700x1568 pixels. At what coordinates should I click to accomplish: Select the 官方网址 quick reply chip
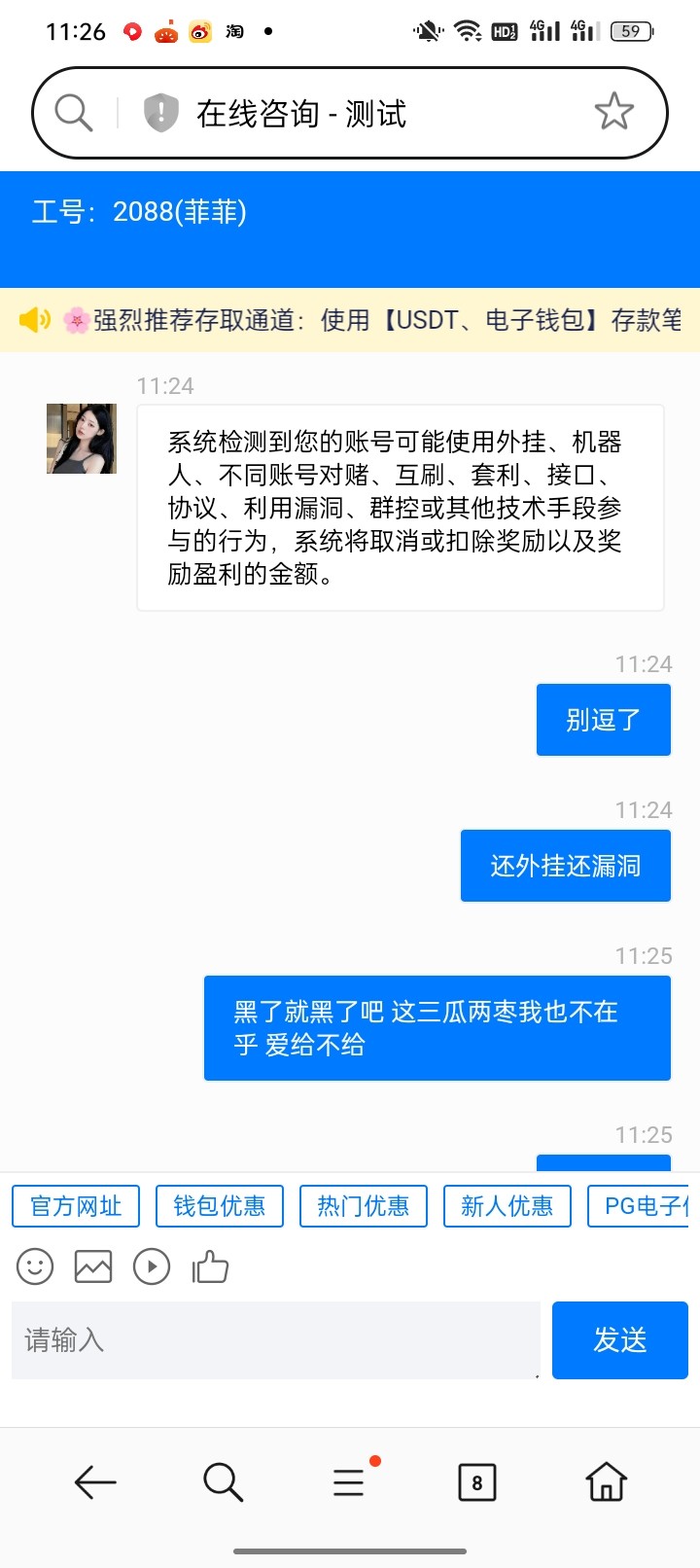coord(76,1206)
